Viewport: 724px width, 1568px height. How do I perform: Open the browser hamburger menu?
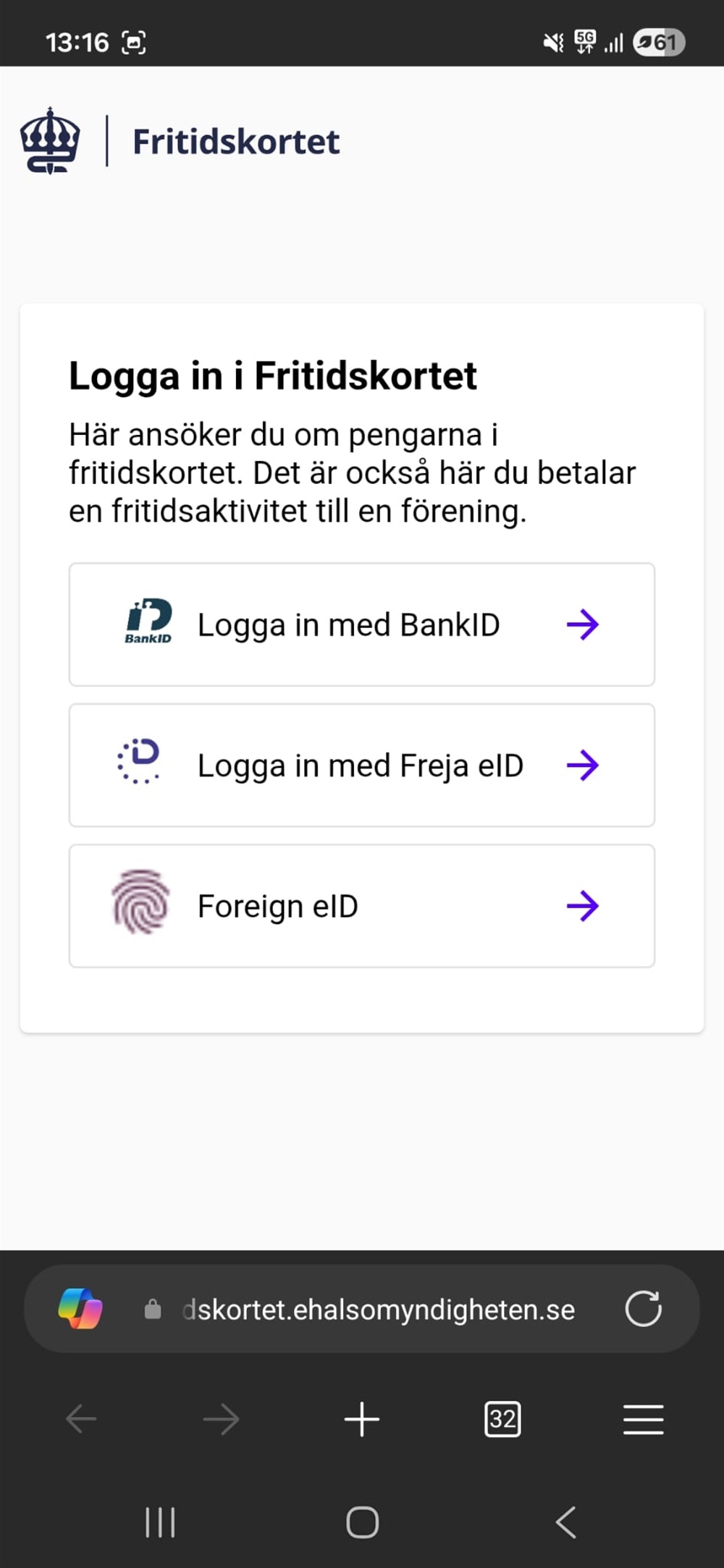click(x=643, y=1419)
